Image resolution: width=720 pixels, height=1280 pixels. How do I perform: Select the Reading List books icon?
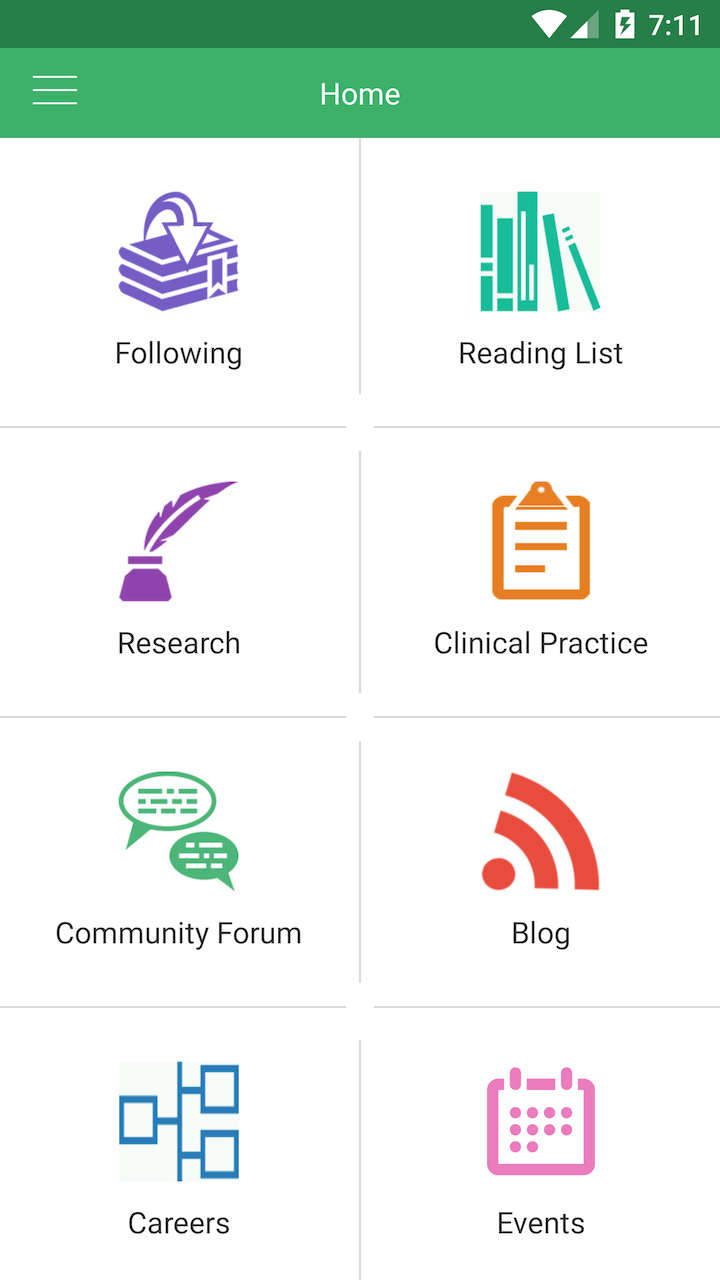(540, 250)
